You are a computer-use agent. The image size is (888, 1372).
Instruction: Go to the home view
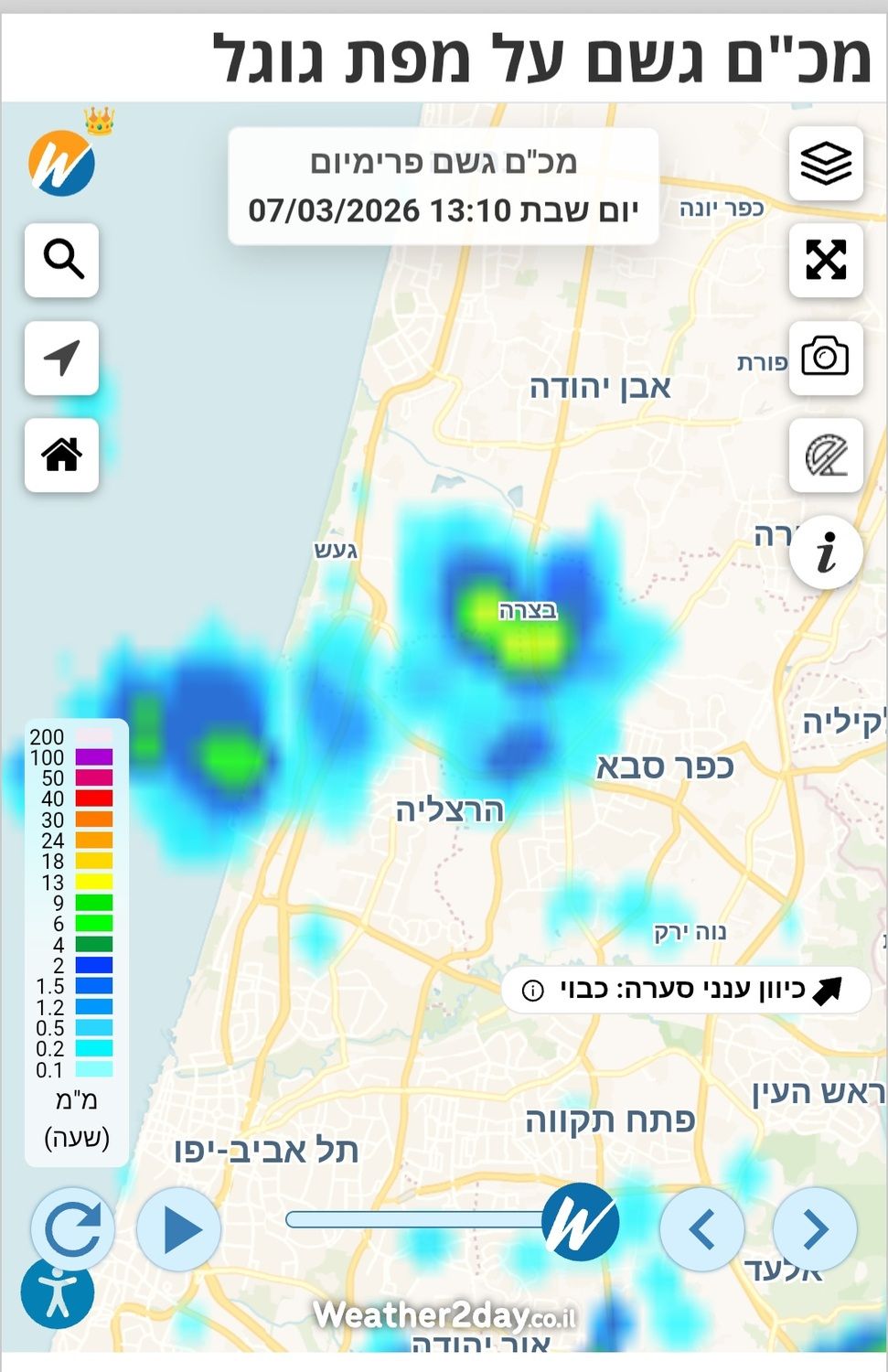pos(62,455)
